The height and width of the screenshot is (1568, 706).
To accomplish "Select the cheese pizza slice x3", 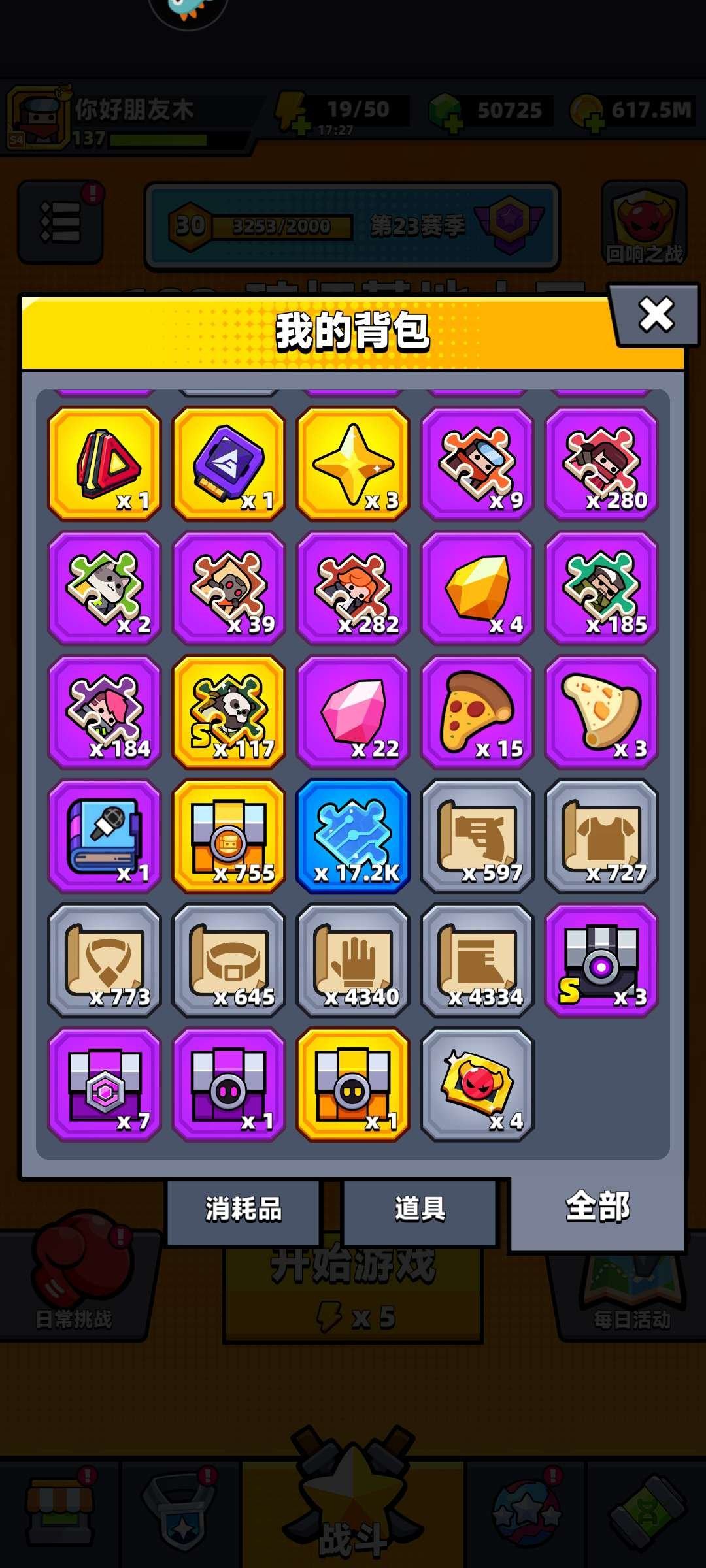I will click(x=601, y=711).
